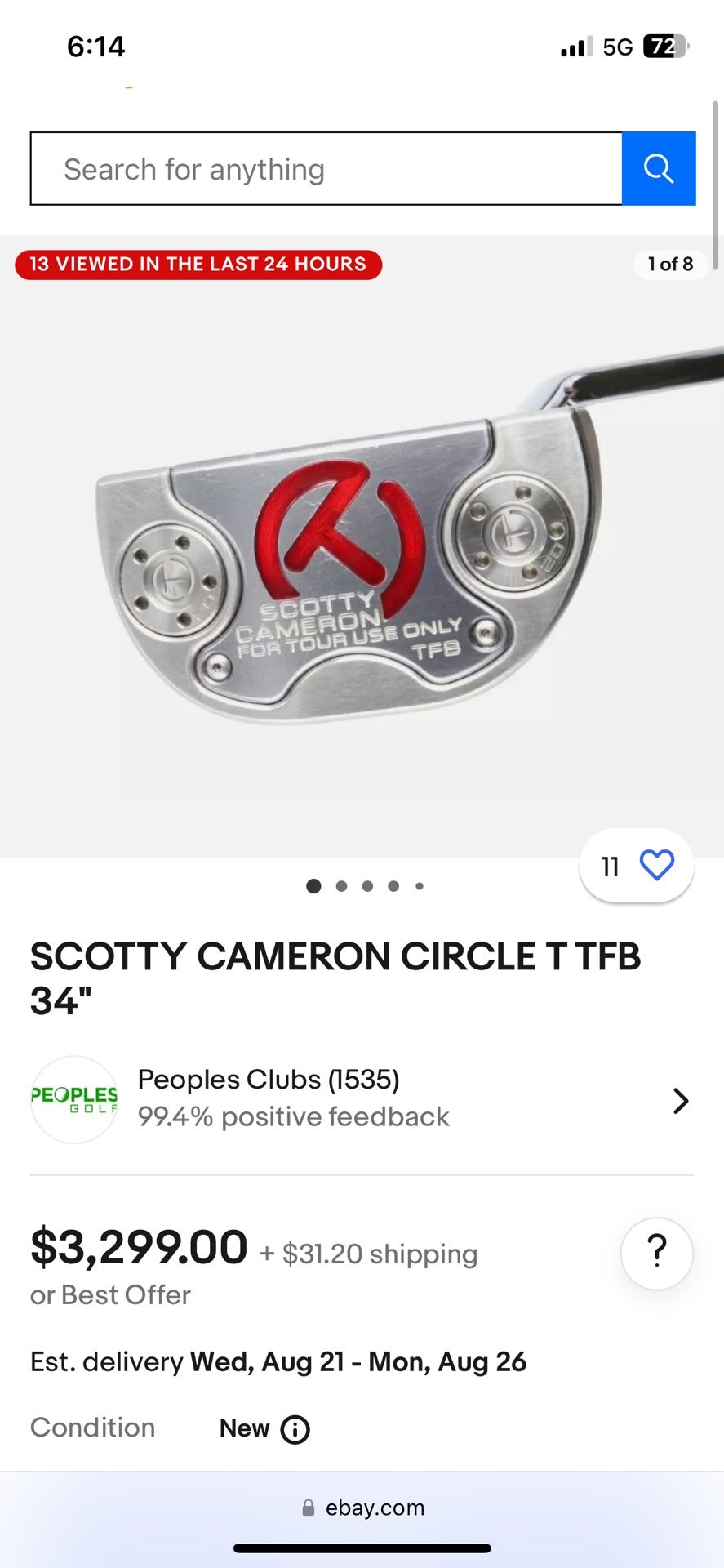This screenshot has height=1568, width=724.
Task: Open the question mark help button
Action: [656, 1253]
